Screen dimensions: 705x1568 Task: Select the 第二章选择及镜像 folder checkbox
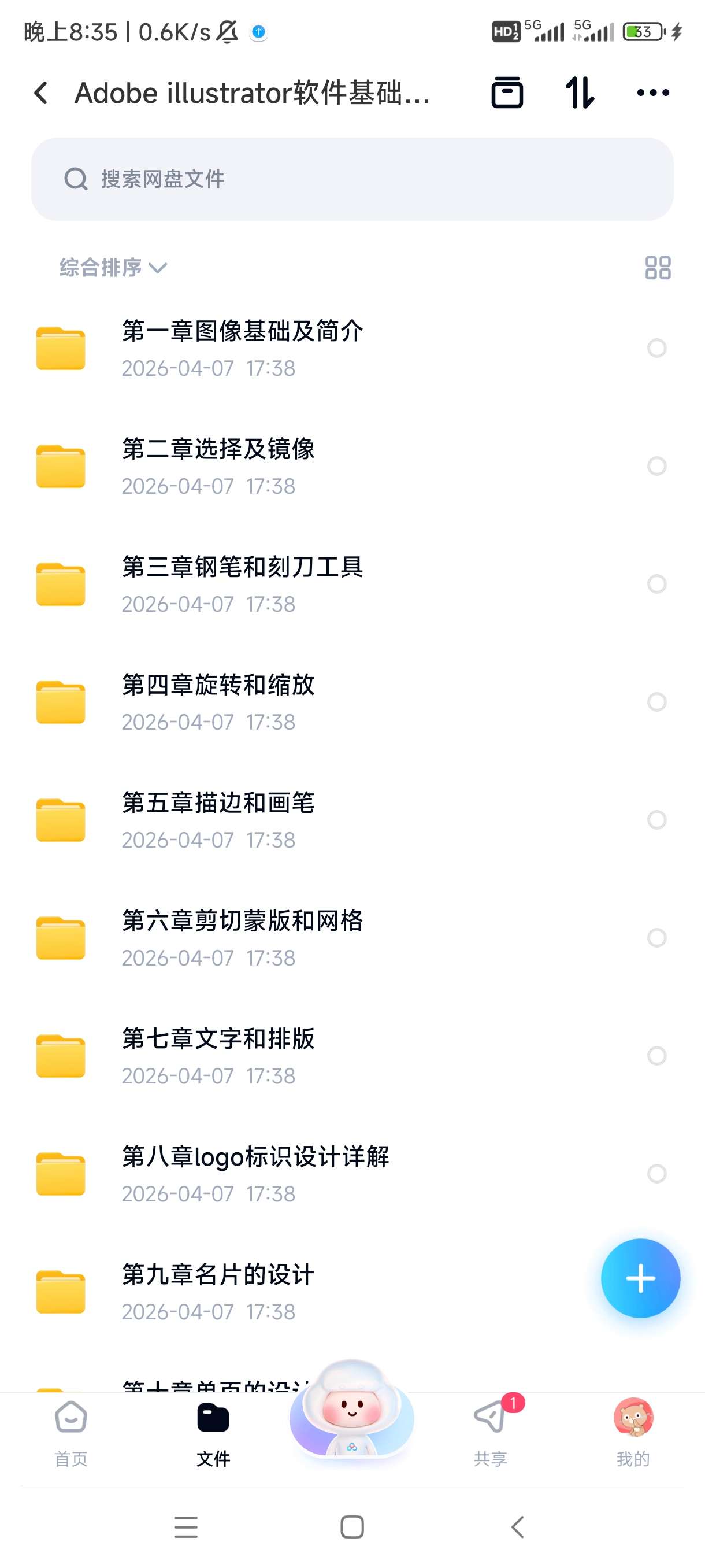(x=656, y=466)
